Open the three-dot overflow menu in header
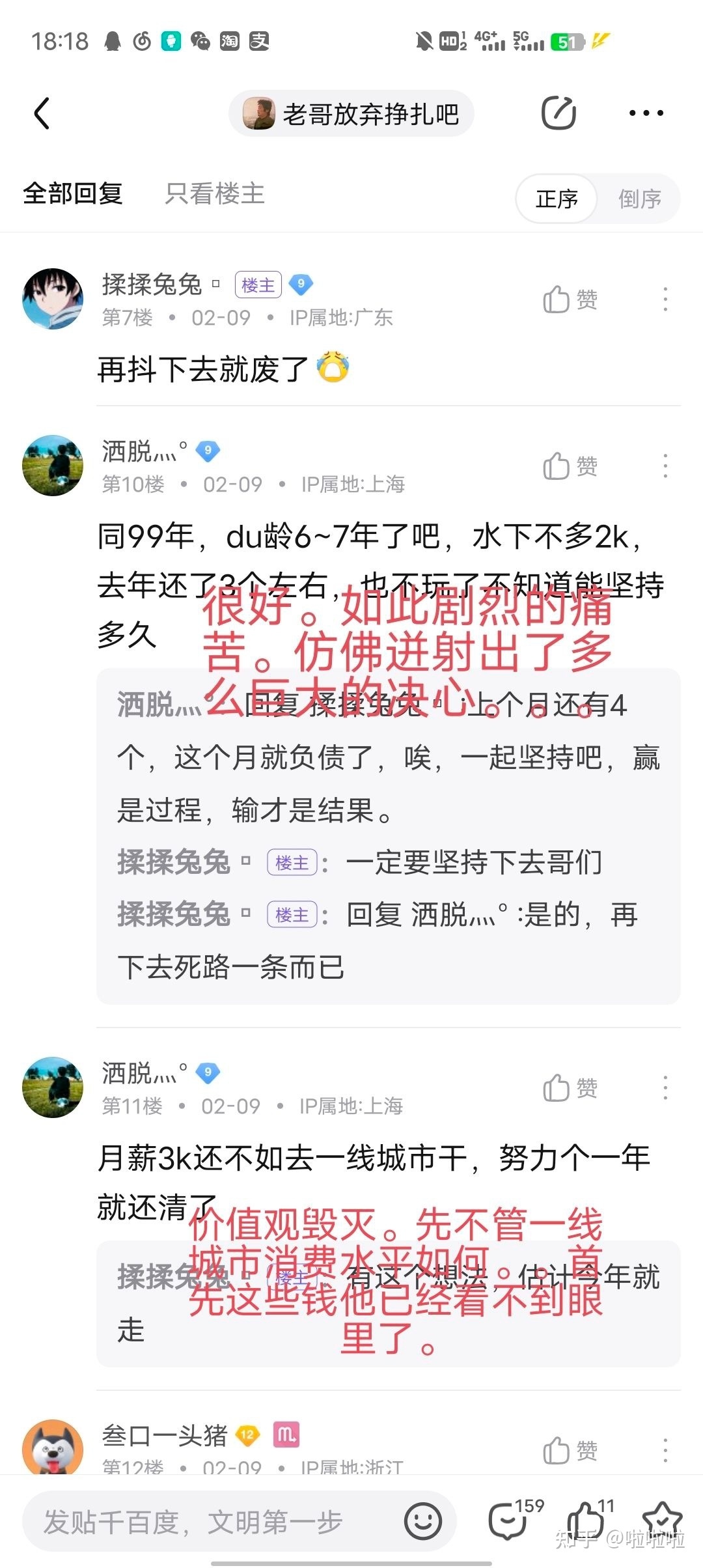Screen dimensions: 703x1568 [x=646, y=113]
